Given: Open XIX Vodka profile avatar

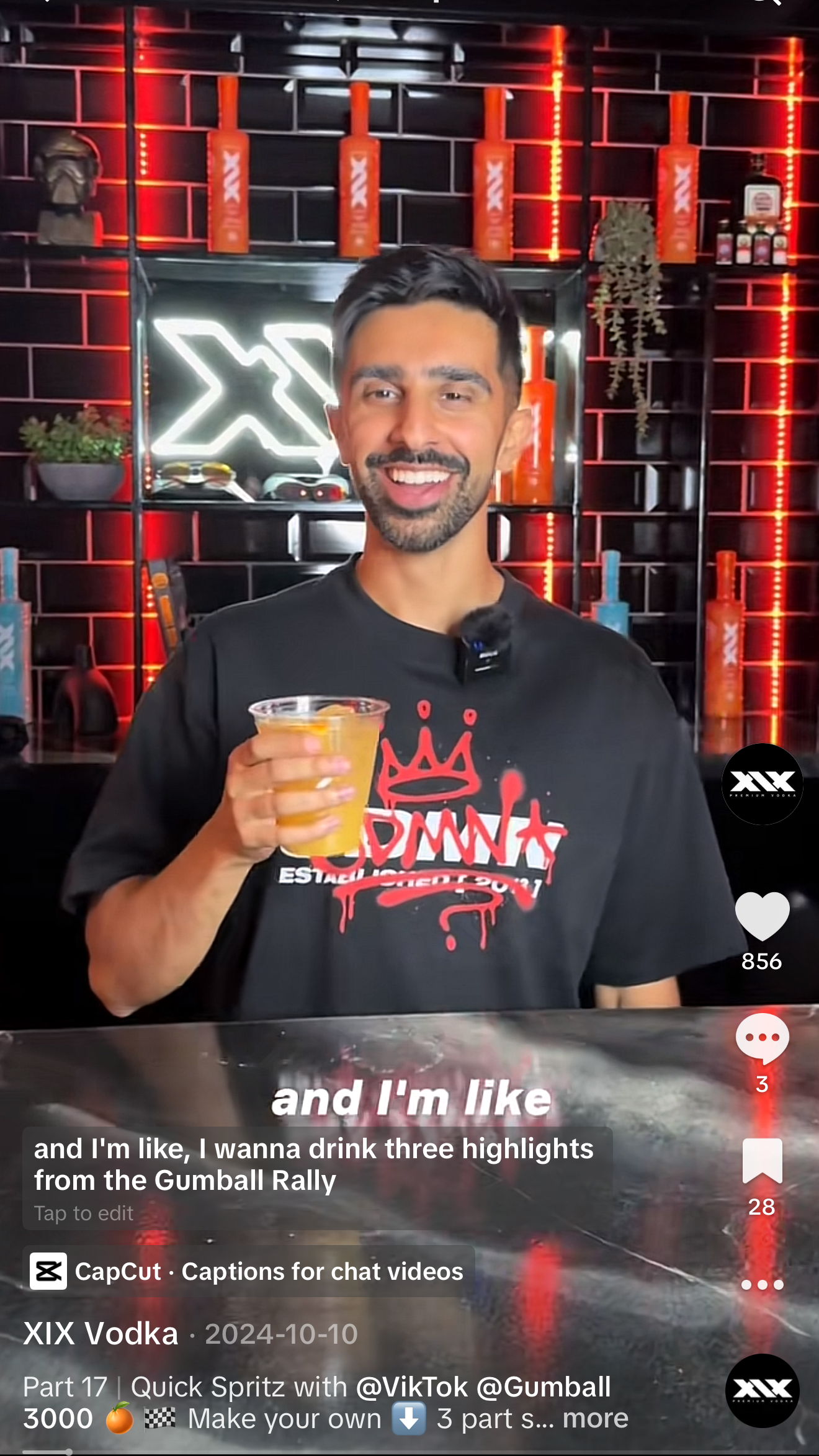Looking at the screenshot, I should [x=762, y=784].
